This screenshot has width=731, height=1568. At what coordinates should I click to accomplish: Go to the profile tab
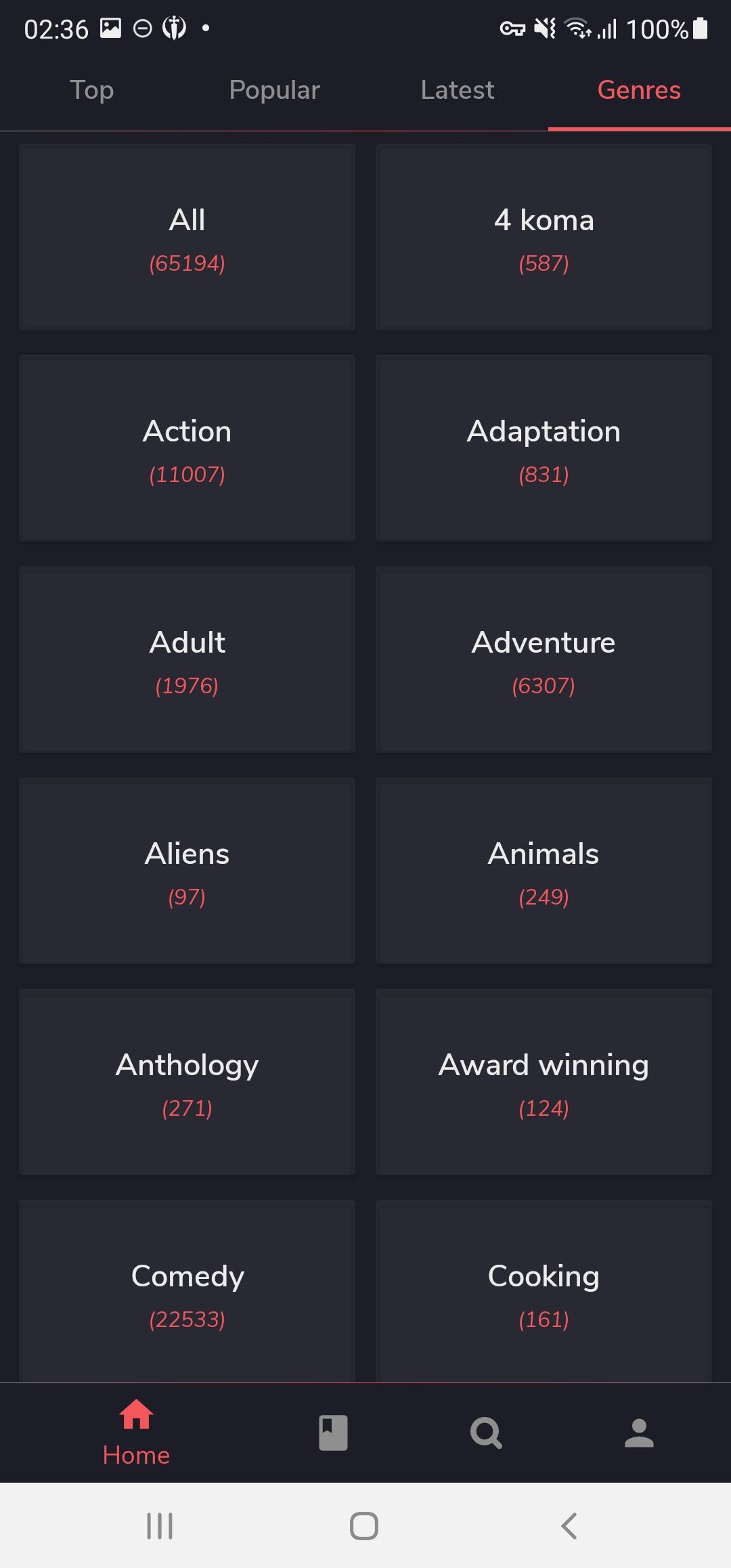pos(639,1433)
